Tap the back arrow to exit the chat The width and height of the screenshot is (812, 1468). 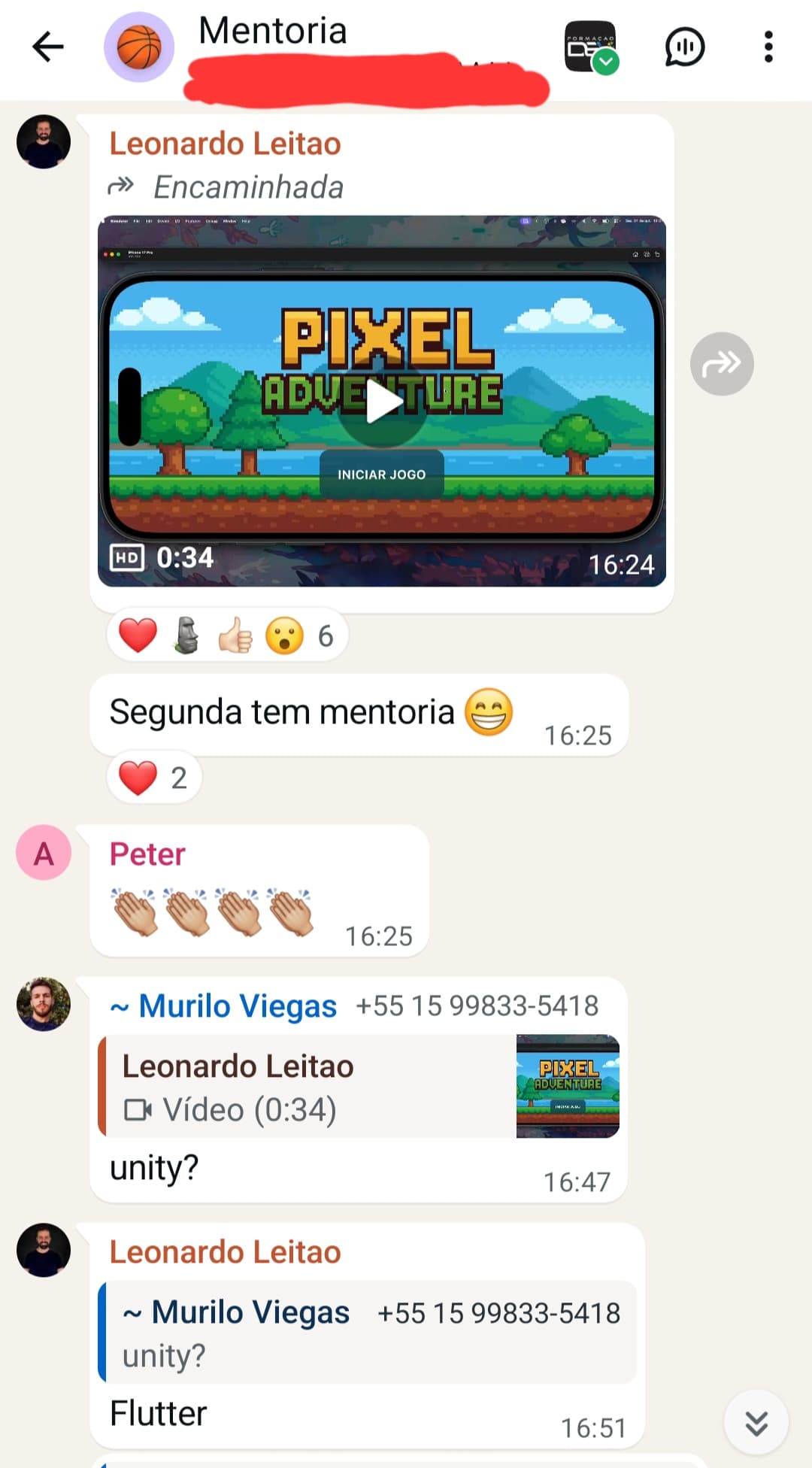(x=47, y=47)
